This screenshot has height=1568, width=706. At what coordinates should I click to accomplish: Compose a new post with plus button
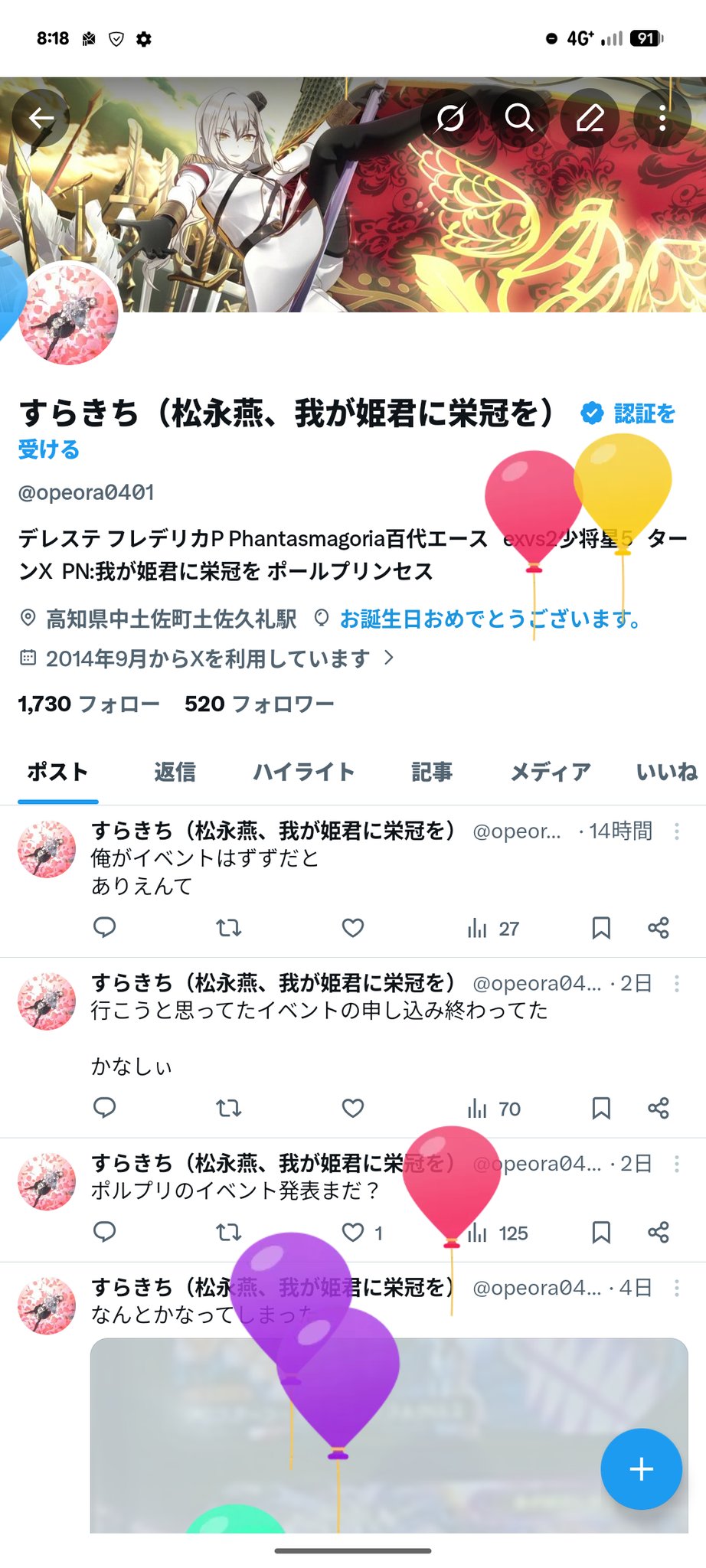[641, 1468]
